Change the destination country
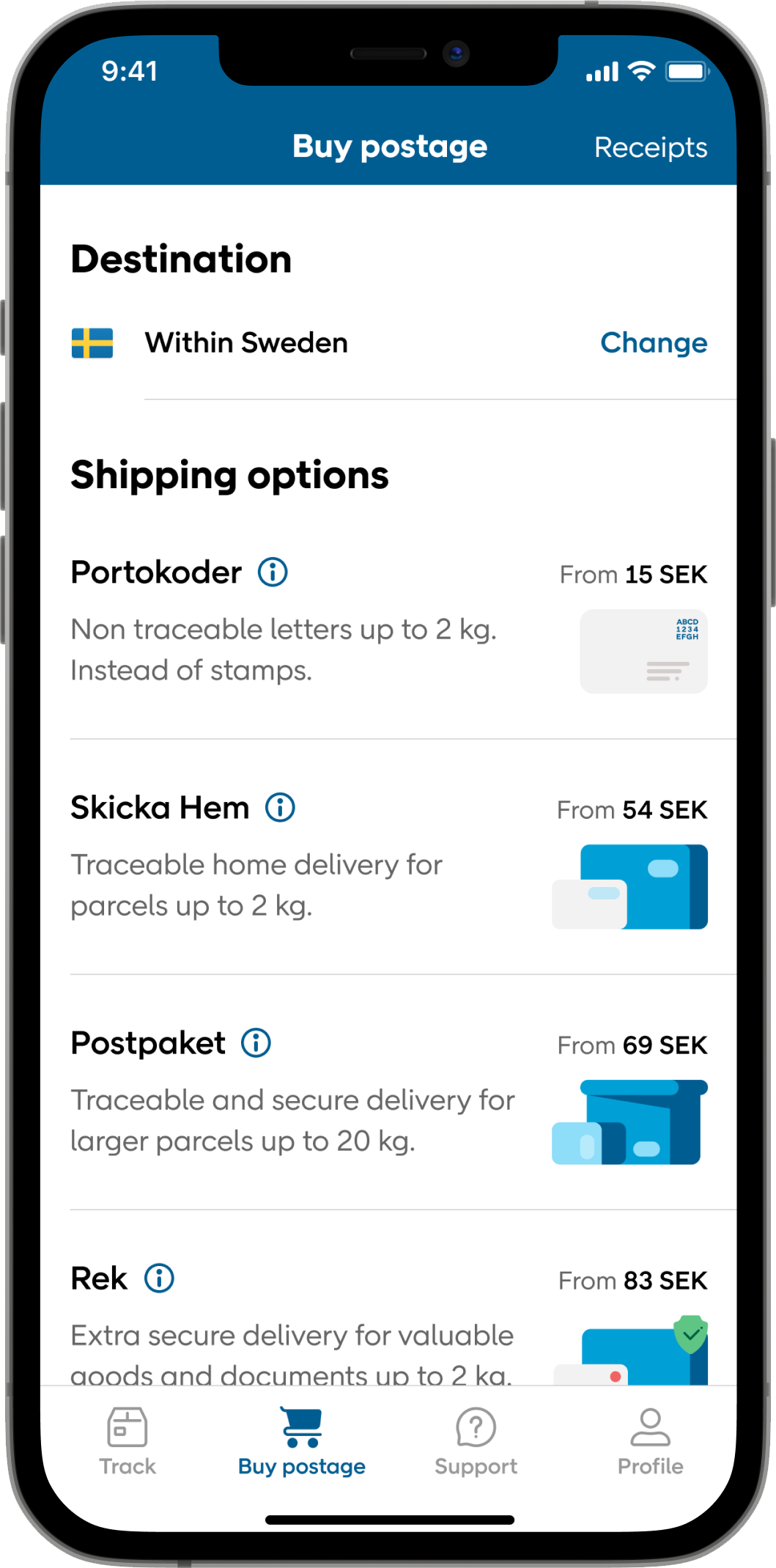 [x=653, y=342]
